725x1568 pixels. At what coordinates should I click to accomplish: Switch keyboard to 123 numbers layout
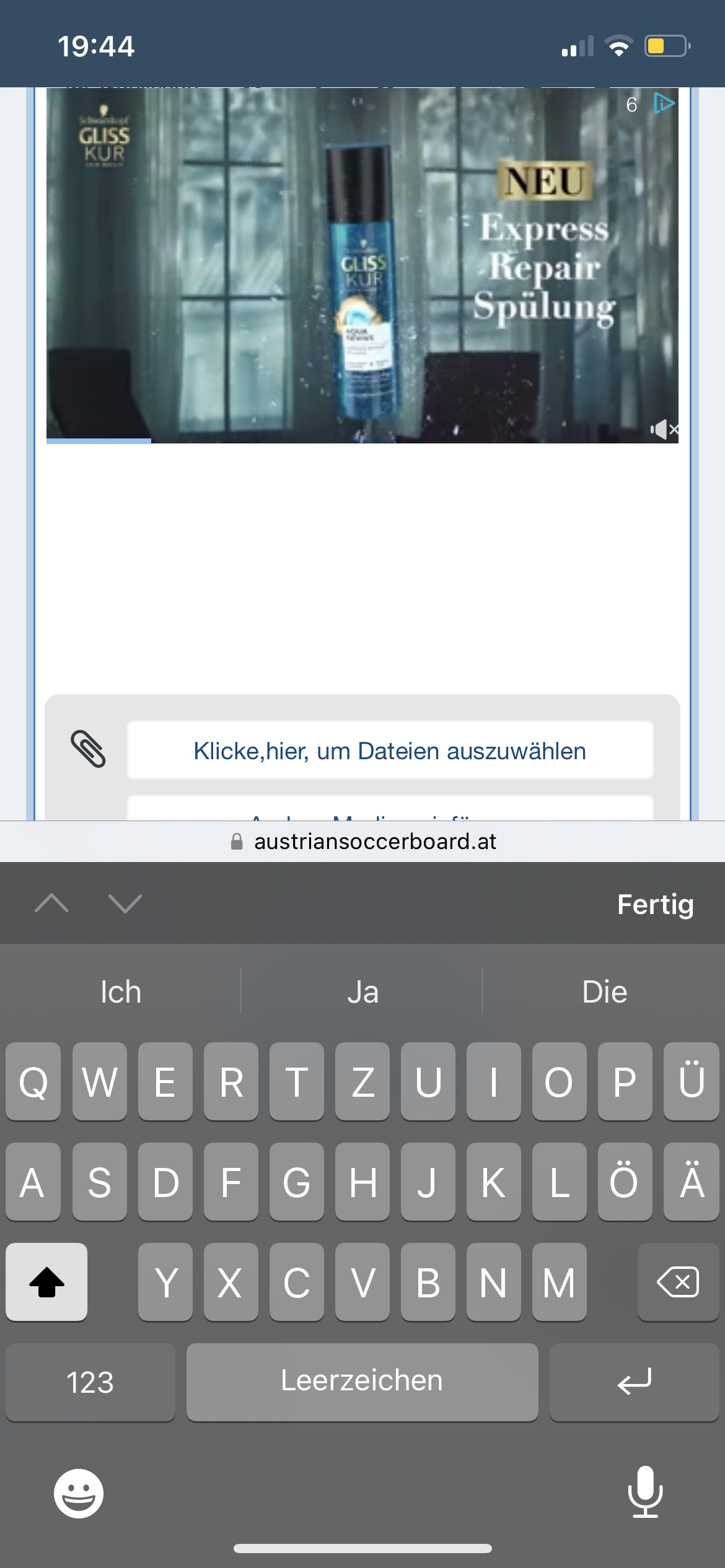click(90, 1382)
